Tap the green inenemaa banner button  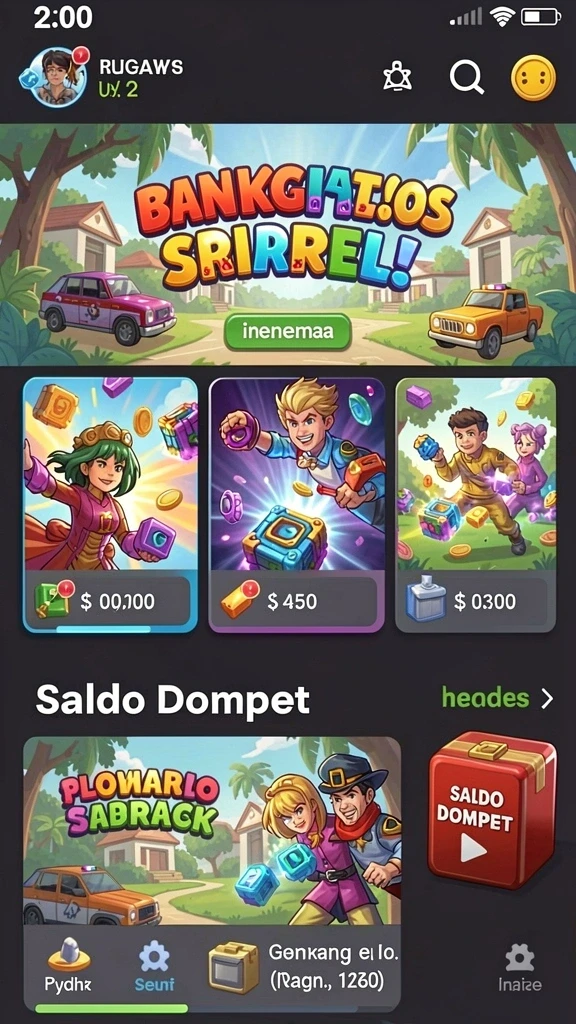[x=287, y=331]
